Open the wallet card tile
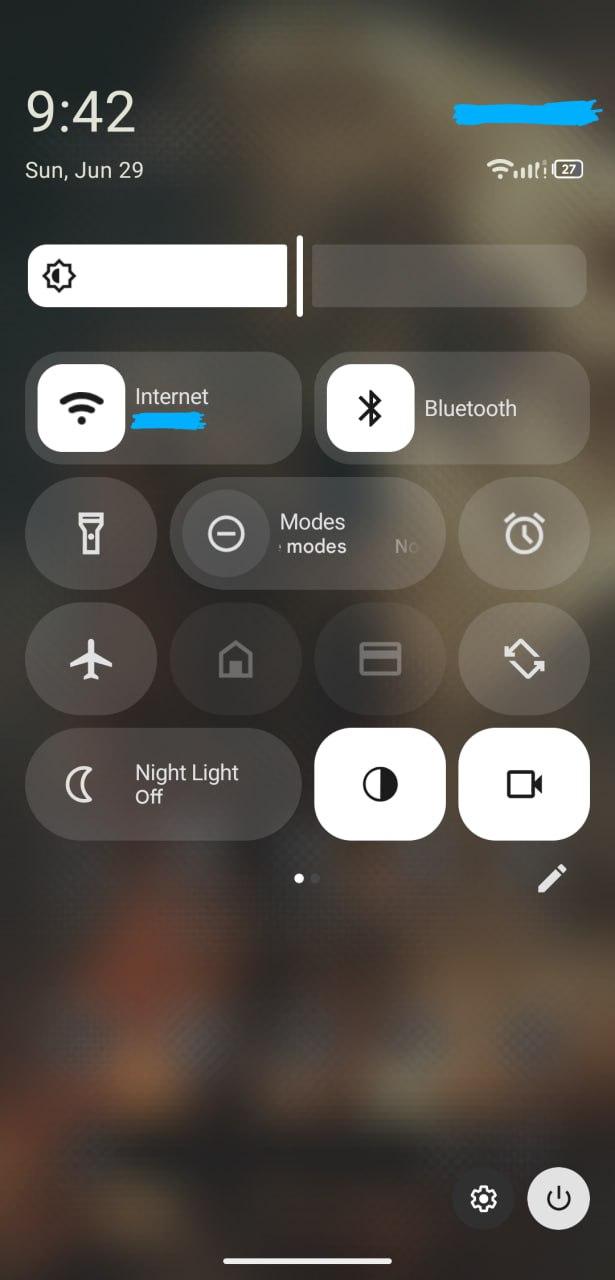 380,659
